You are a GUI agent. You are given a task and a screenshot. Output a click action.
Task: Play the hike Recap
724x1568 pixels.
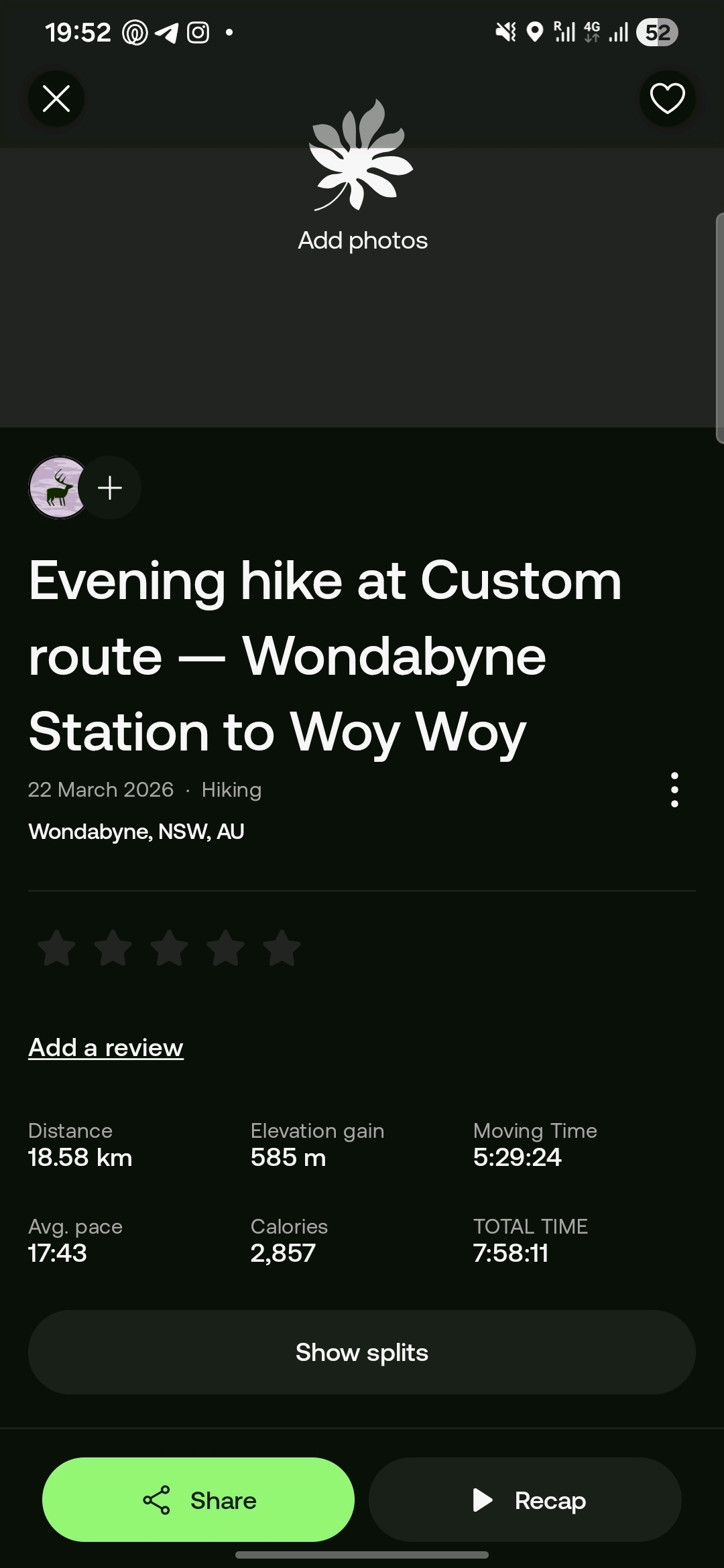point(525,1500)
